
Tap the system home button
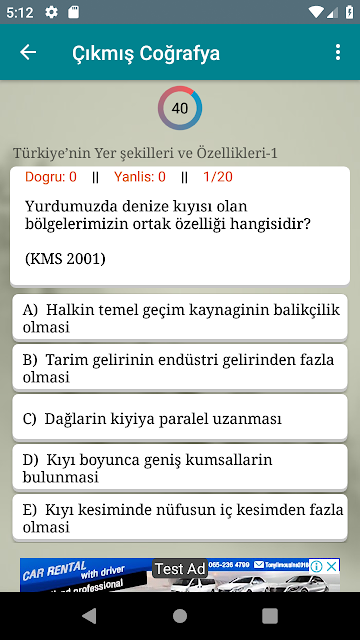[x=180, y=616]
